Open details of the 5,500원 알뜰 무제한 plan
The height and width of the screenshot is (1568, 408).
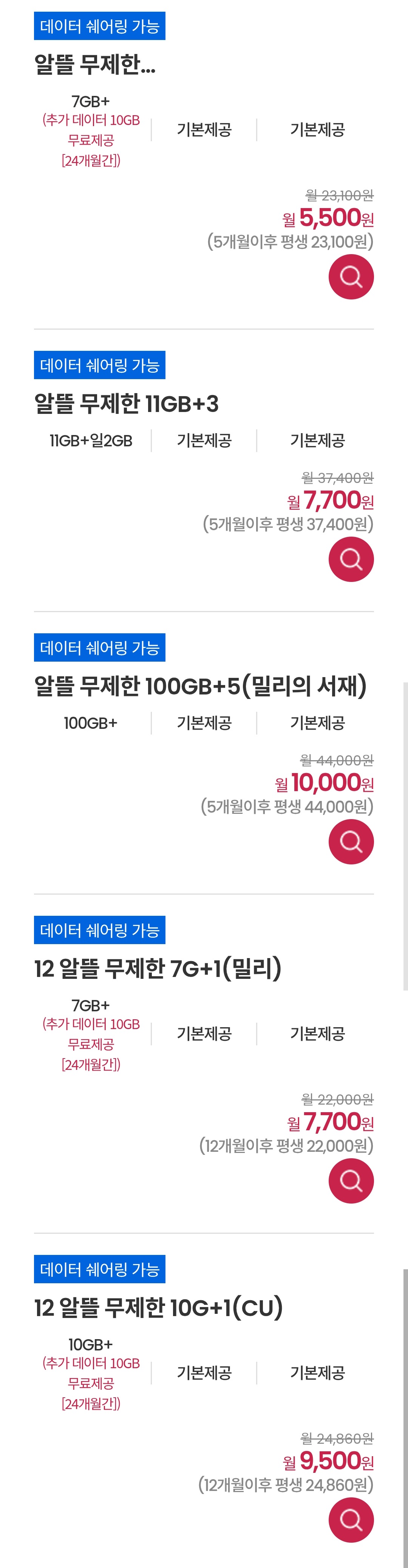click(351, 277)
